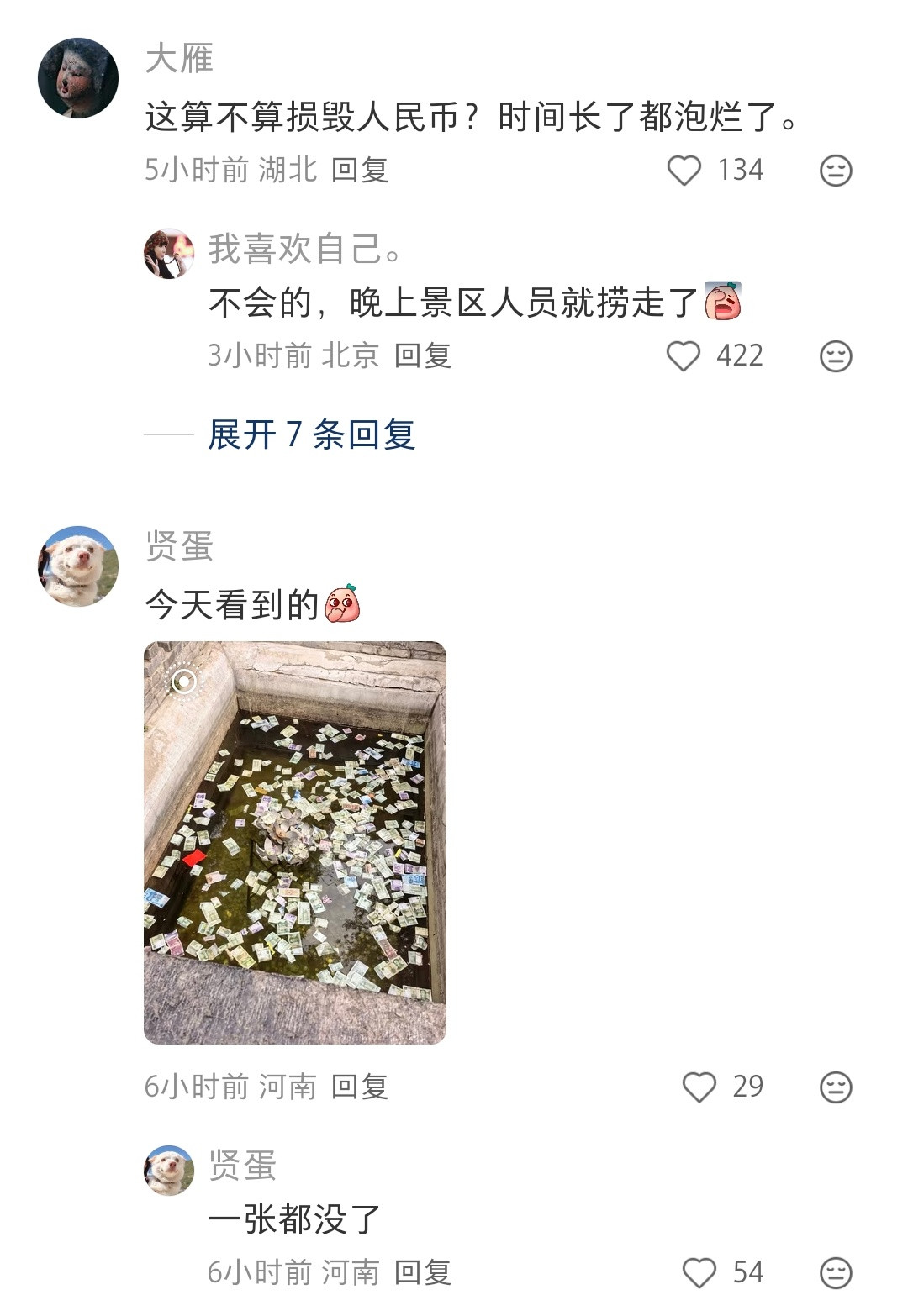Expand the 7 hidden replies

pyautogui.click(x=311, y=436)
